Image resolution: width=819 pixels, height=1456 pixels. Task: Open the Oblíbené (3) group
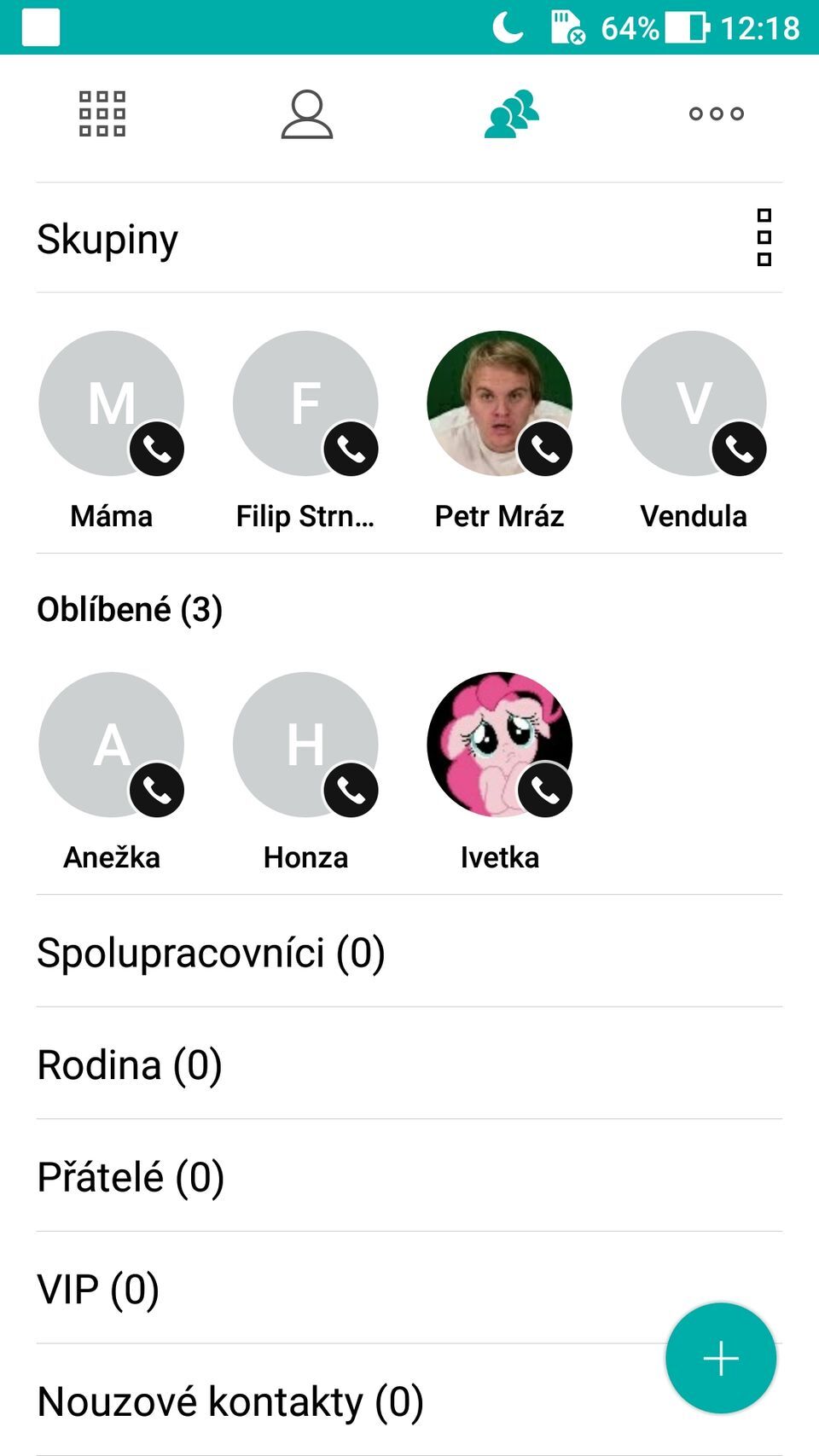click(x=130, y=610)
